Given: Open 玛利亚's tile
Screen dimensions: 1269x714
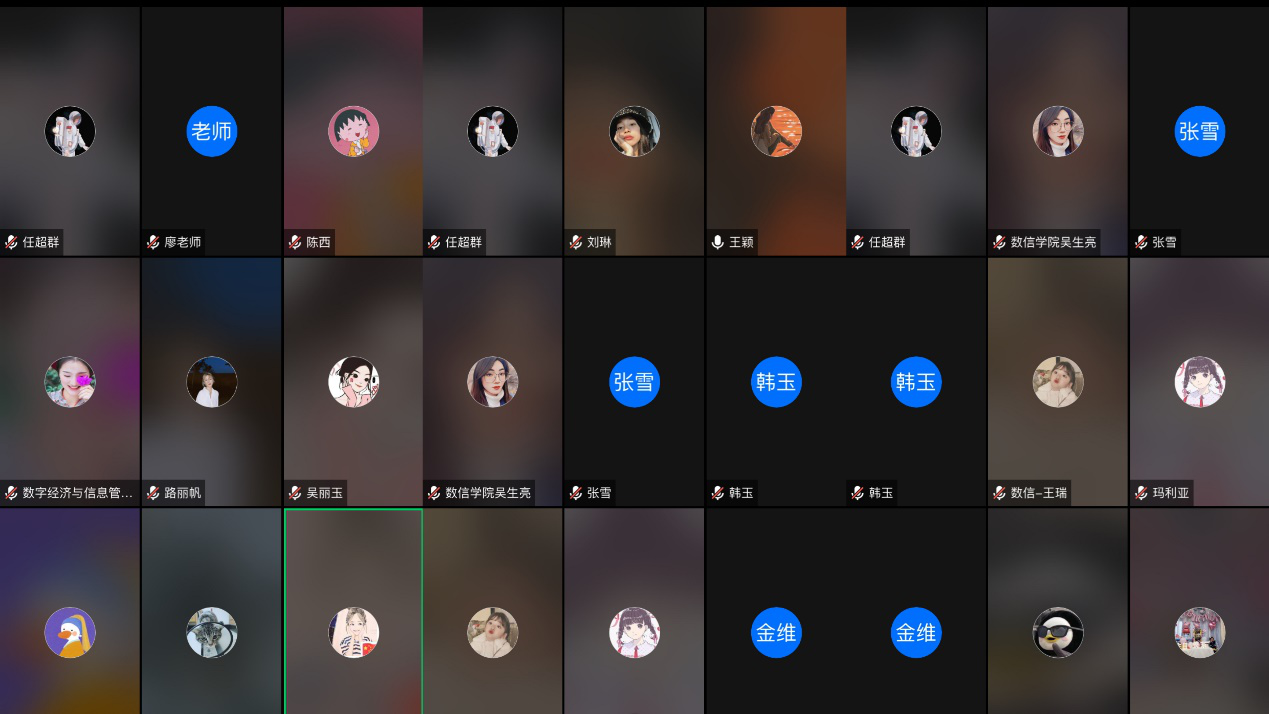Looking at the screenshot, I should point(1199,382).
